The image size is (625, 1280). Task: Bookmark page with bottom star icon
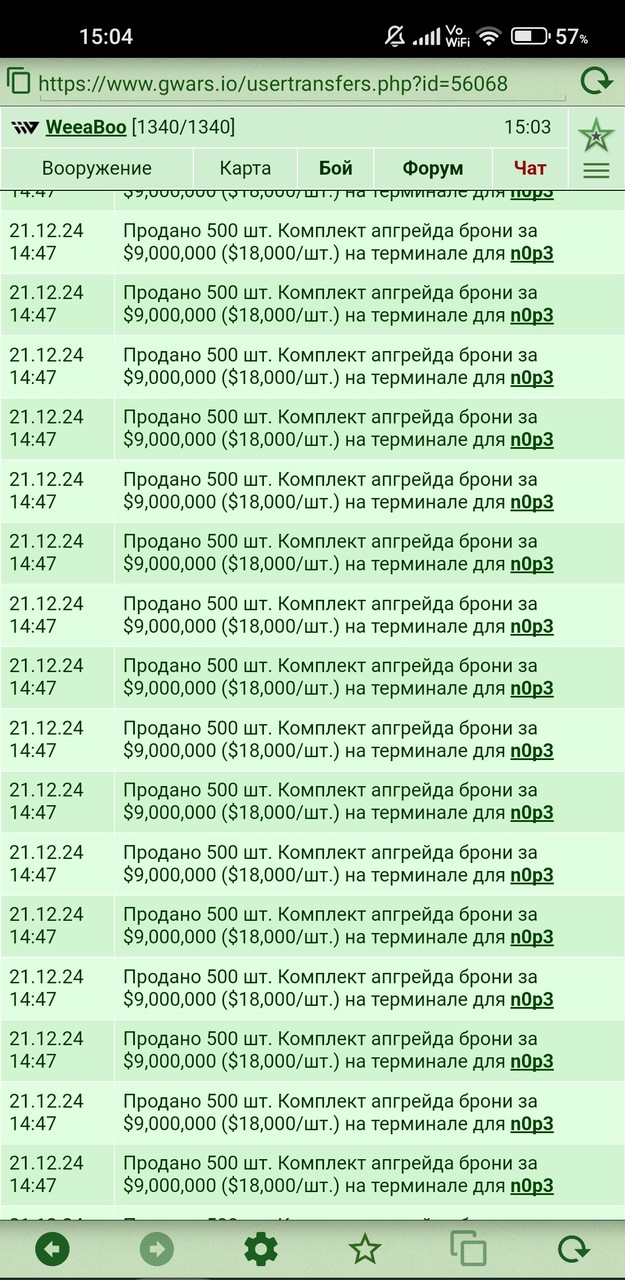pos(365,1249)
